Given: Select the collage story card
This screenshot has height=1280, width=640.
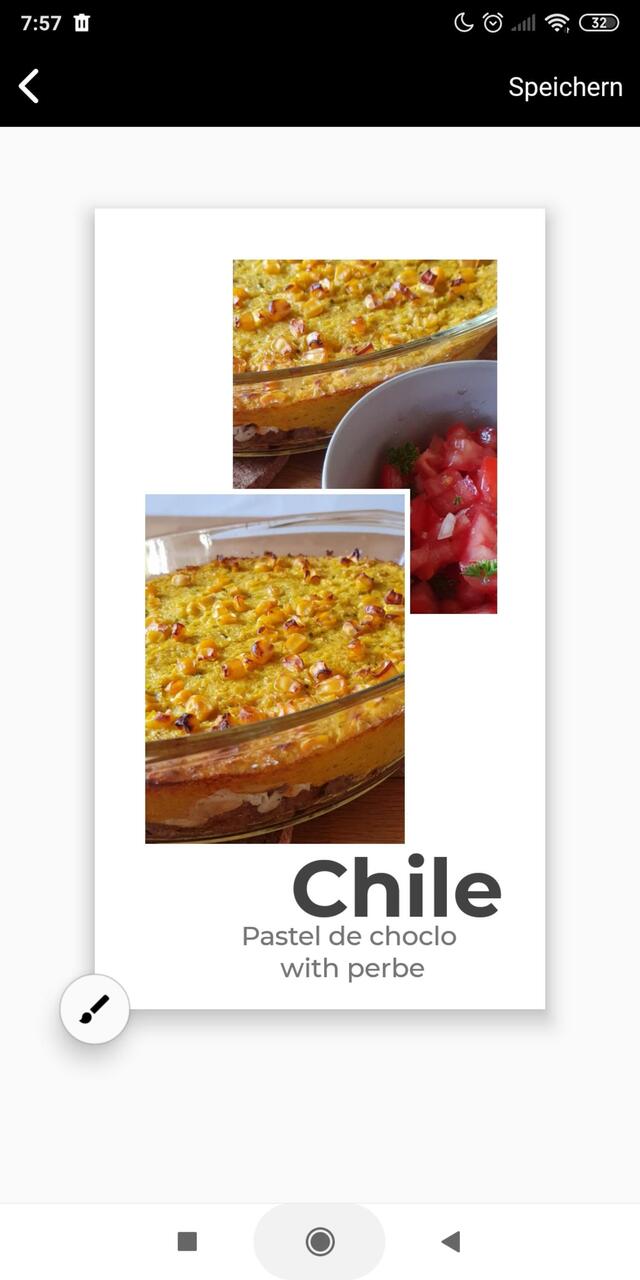Looking at the screenshot, I should [320, 608].
